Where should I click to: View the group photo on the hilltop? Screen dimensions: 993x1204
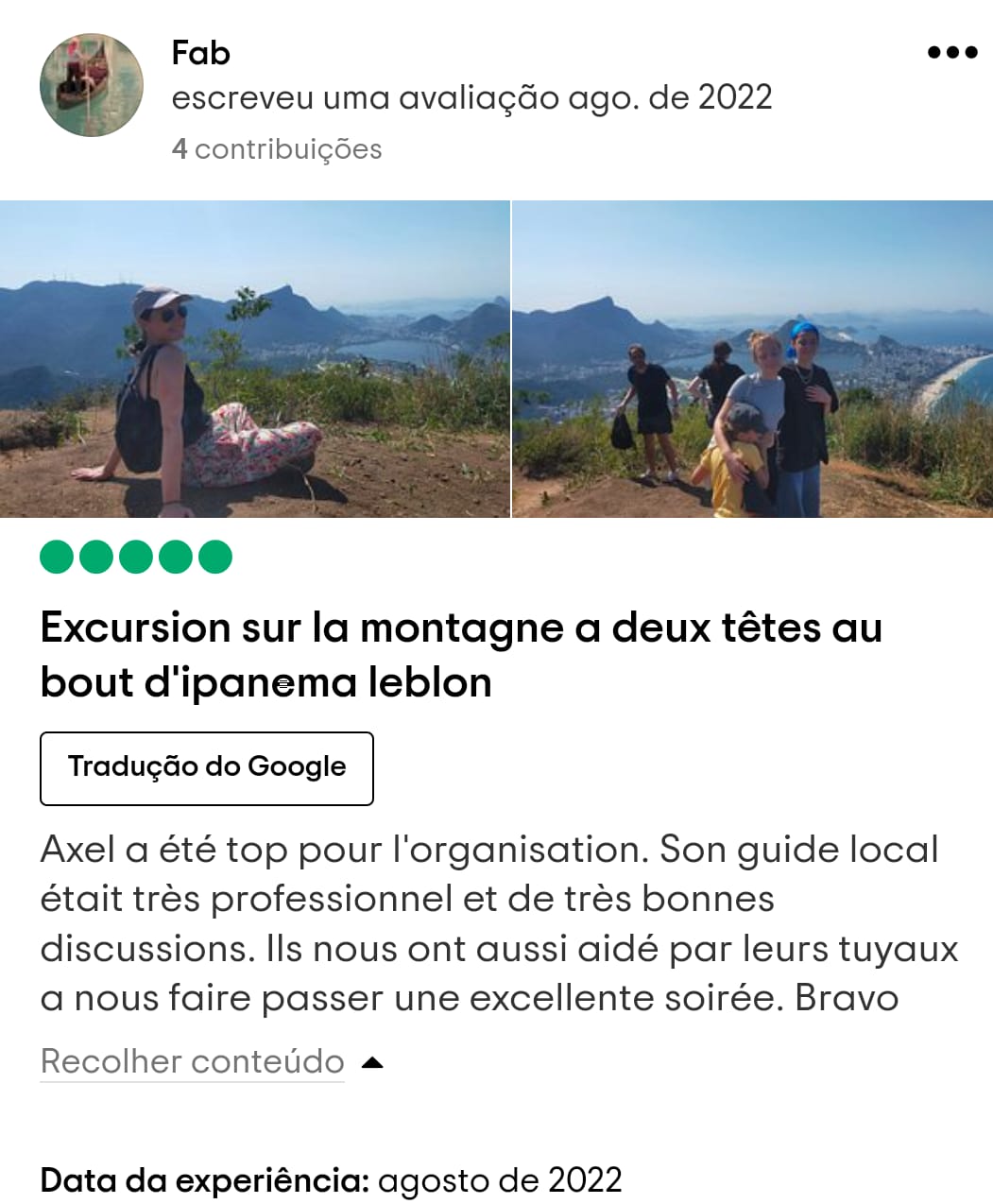click(x=752, y=359)
